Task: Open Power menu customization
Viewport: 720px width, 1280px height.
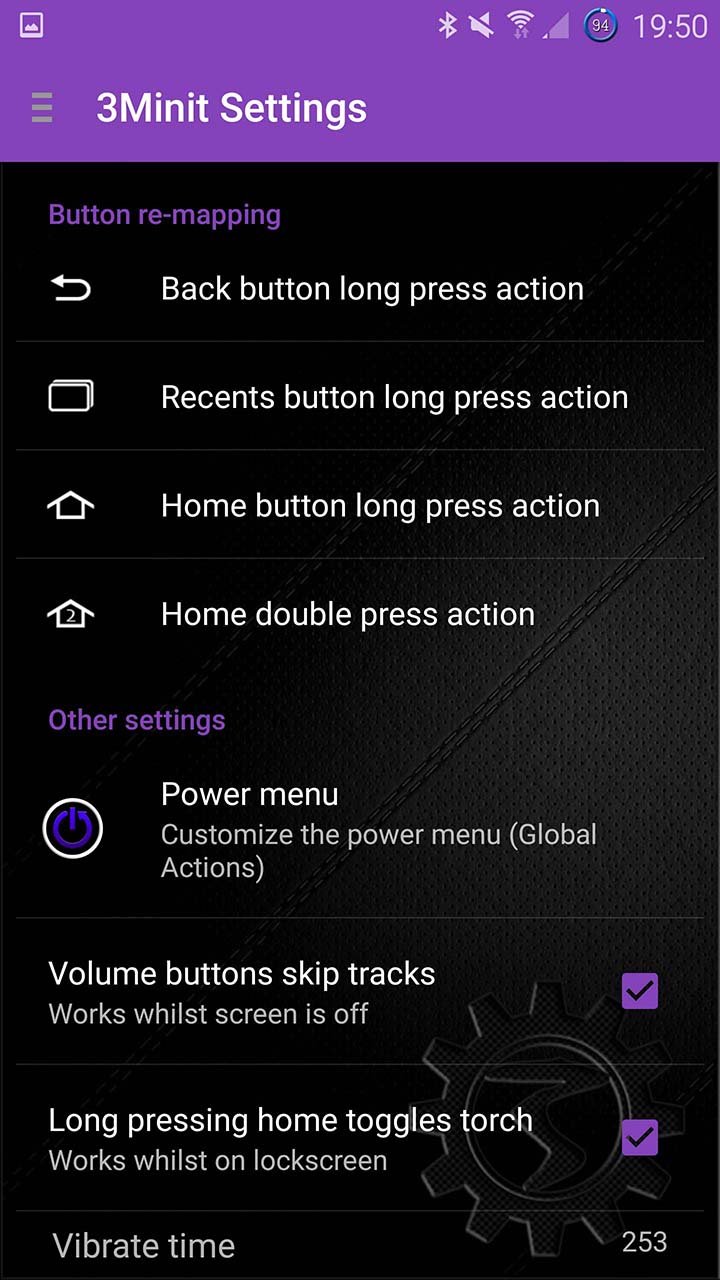Action: pos(360,829)
